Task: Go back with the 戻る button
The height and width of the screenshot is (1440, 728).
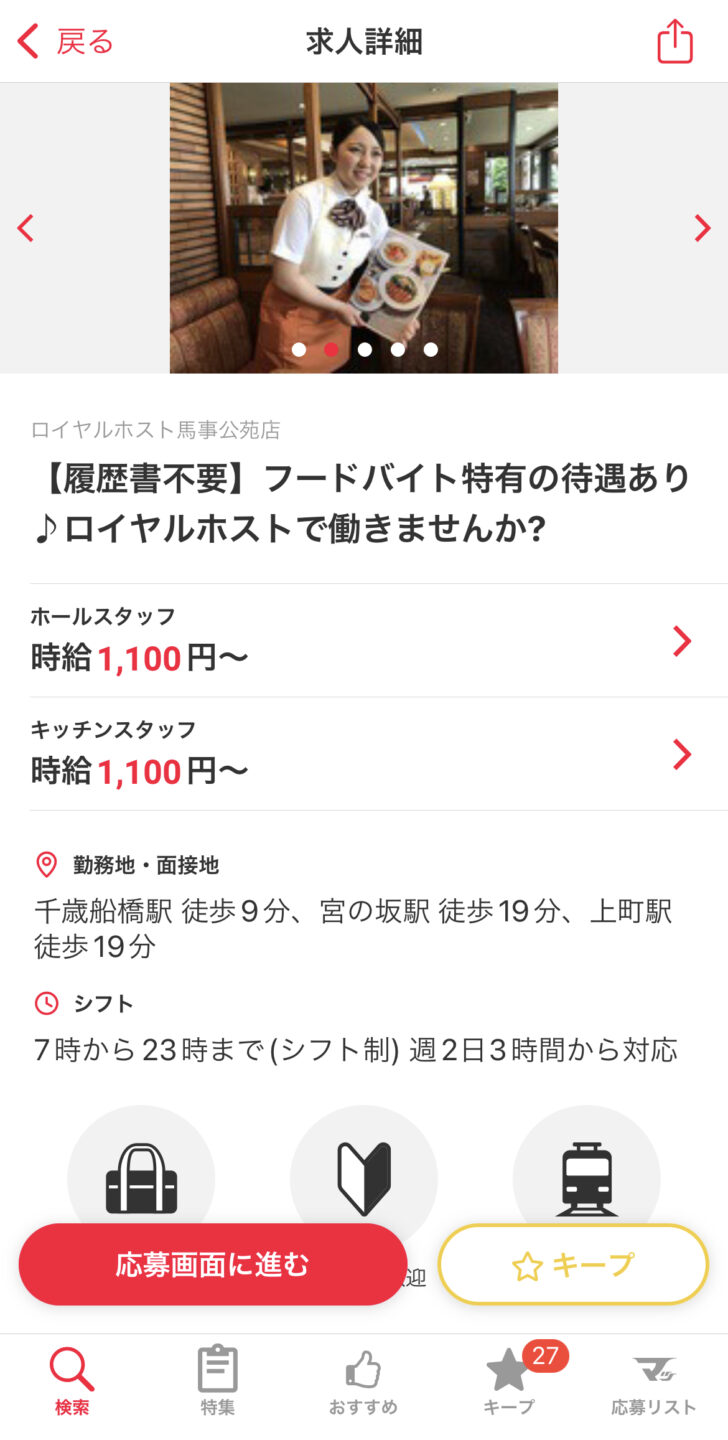Action: click(x=65, y=42)
